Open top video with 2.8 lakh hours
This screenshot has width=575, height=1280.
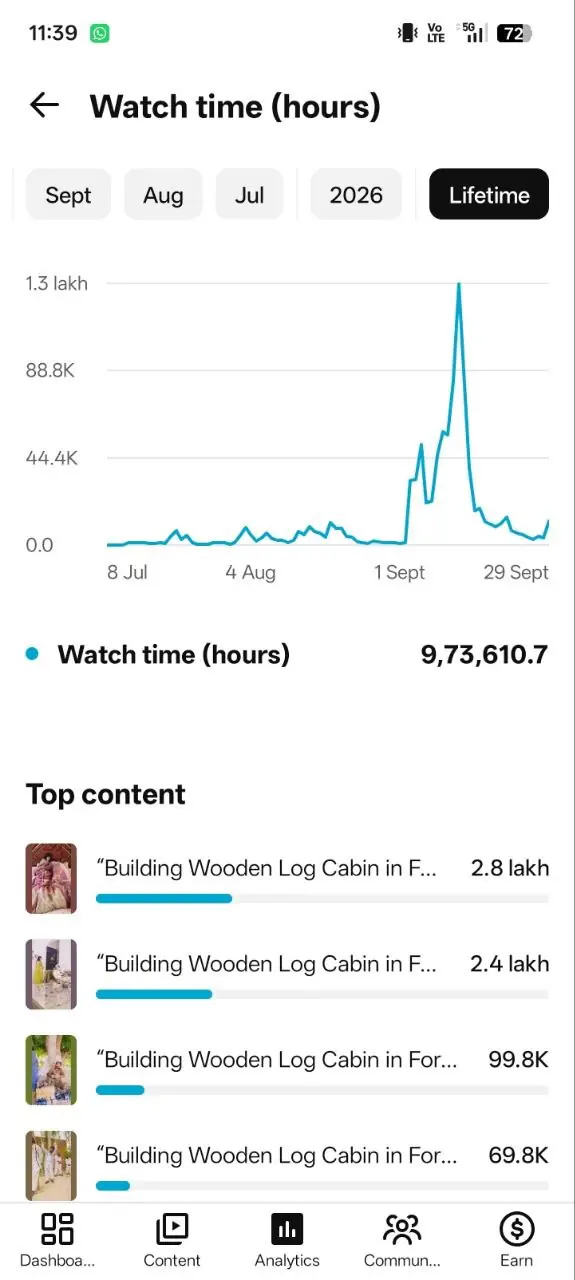[x=287, y=879]
